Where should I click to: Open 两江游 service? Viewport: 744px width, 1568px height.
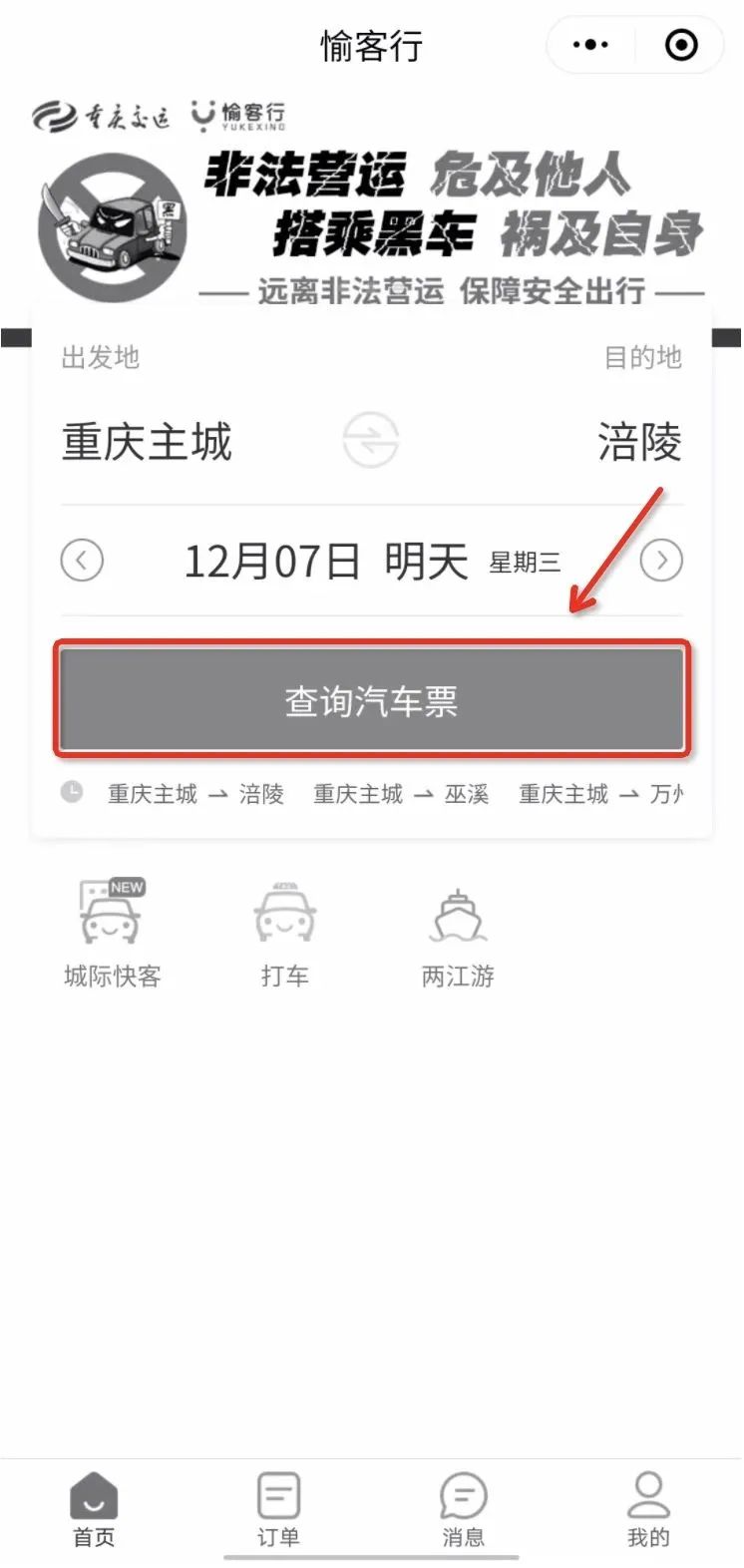pos(458,933)
